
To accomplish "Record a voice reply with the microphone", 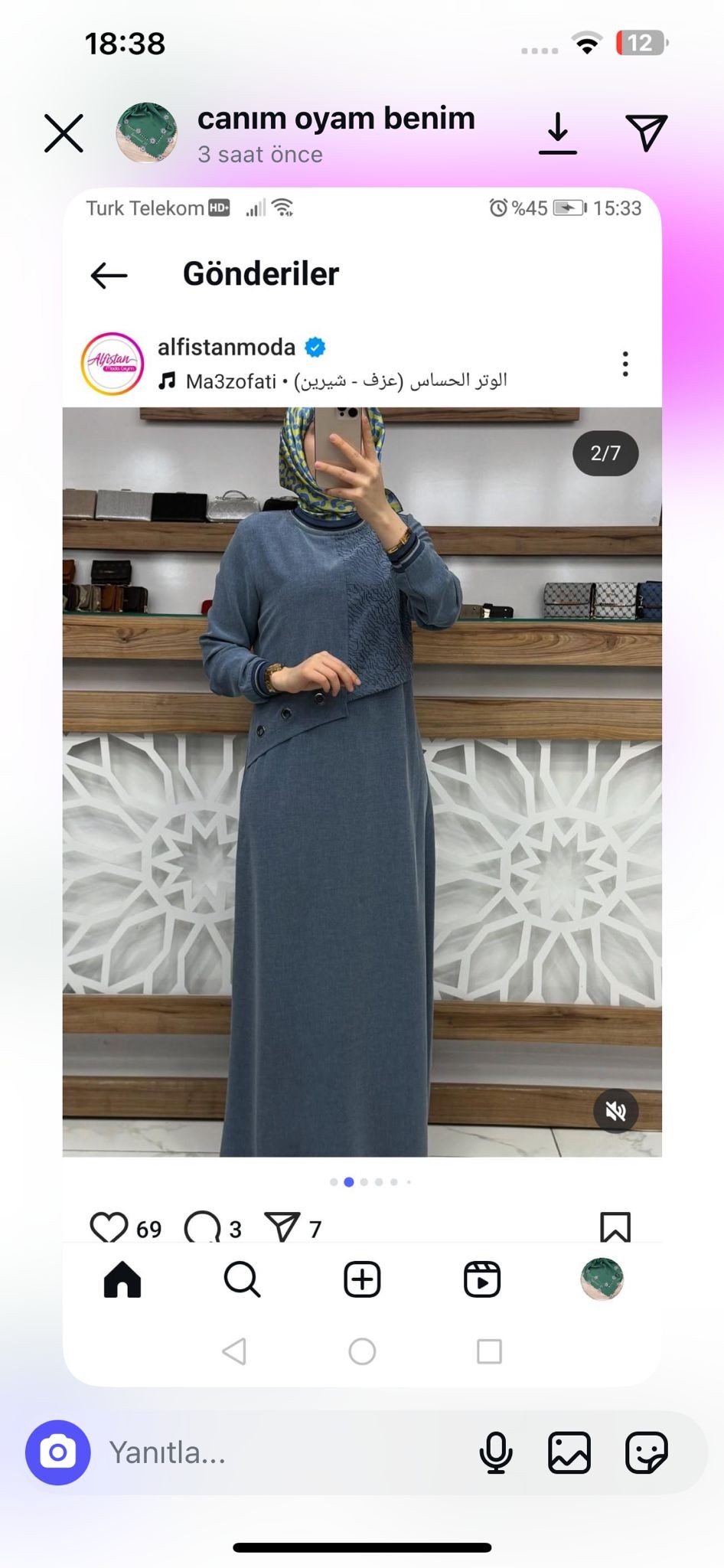I will pos(495,1452).
